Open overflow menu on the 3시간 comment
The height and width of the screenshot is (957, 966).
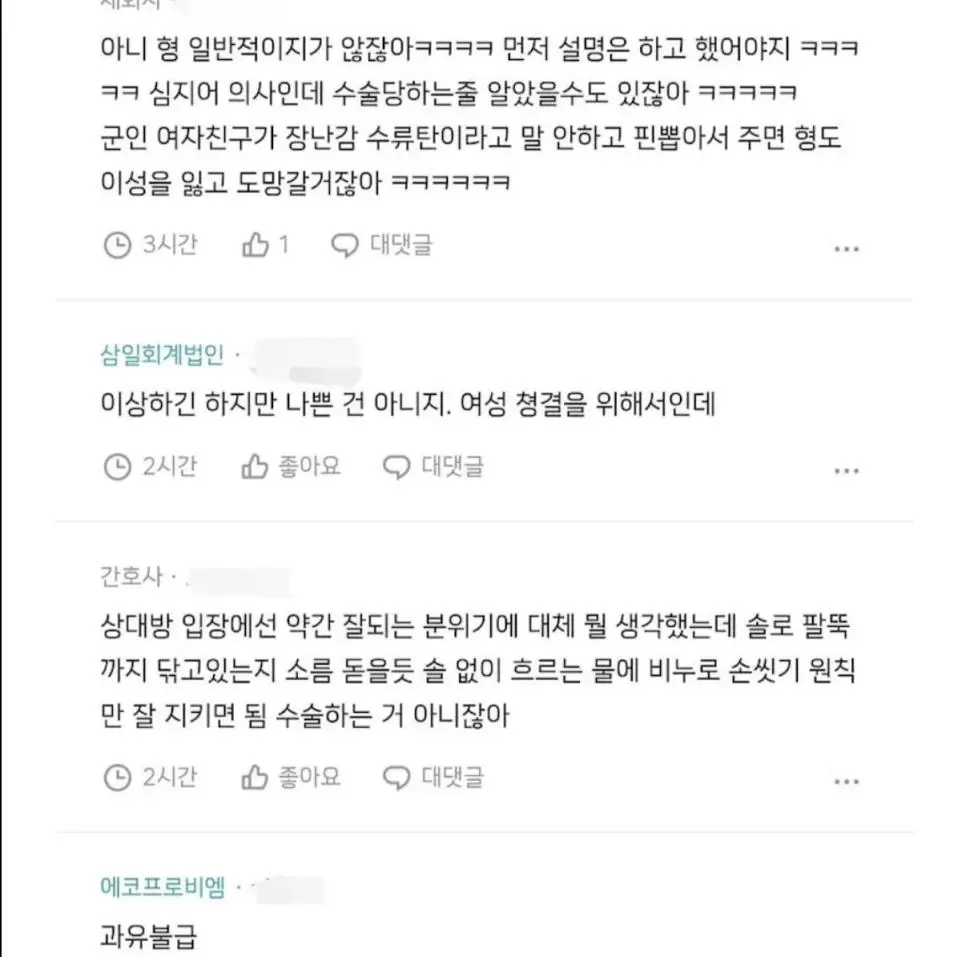(x=846, y=248)
